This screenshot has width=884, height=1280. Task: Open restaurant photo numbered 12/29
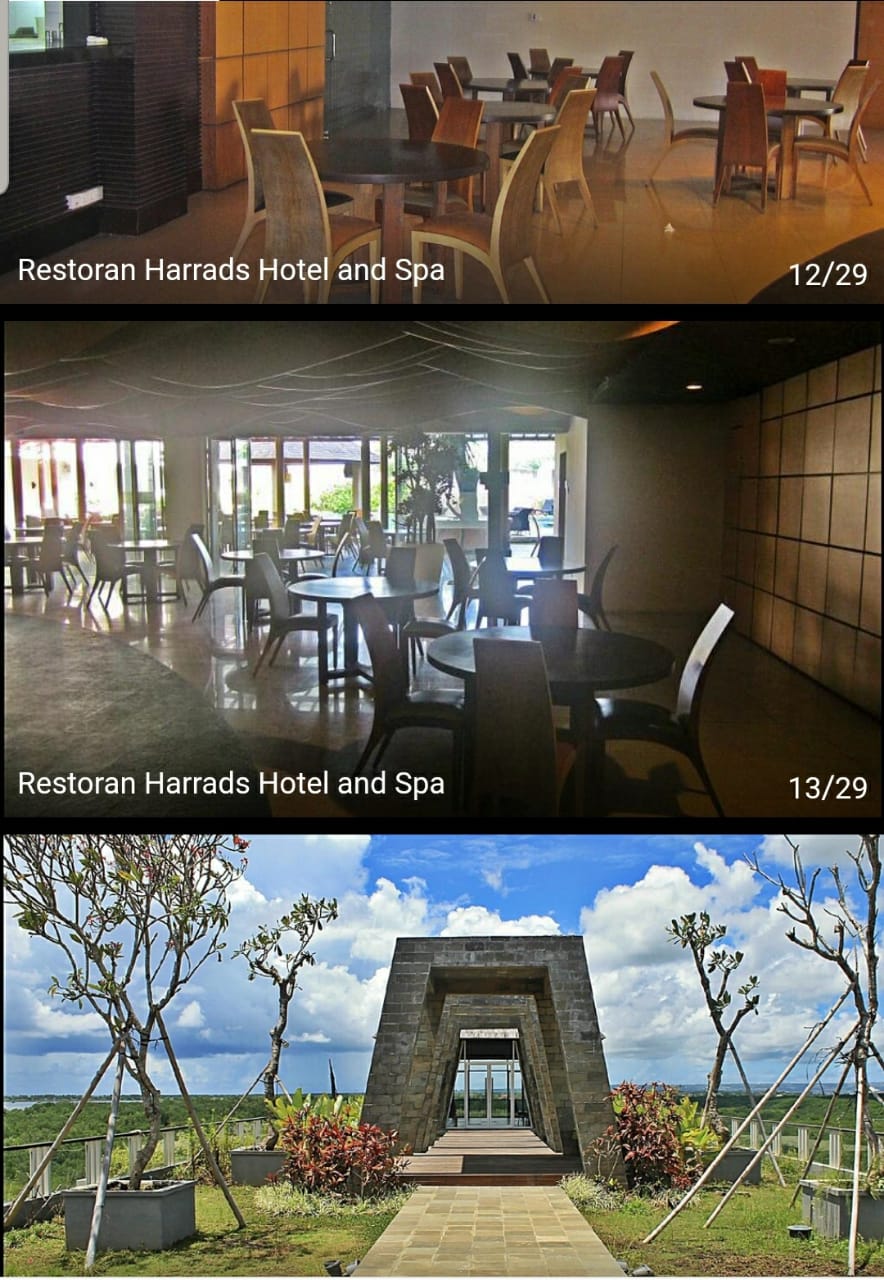(x=442, y=150)
